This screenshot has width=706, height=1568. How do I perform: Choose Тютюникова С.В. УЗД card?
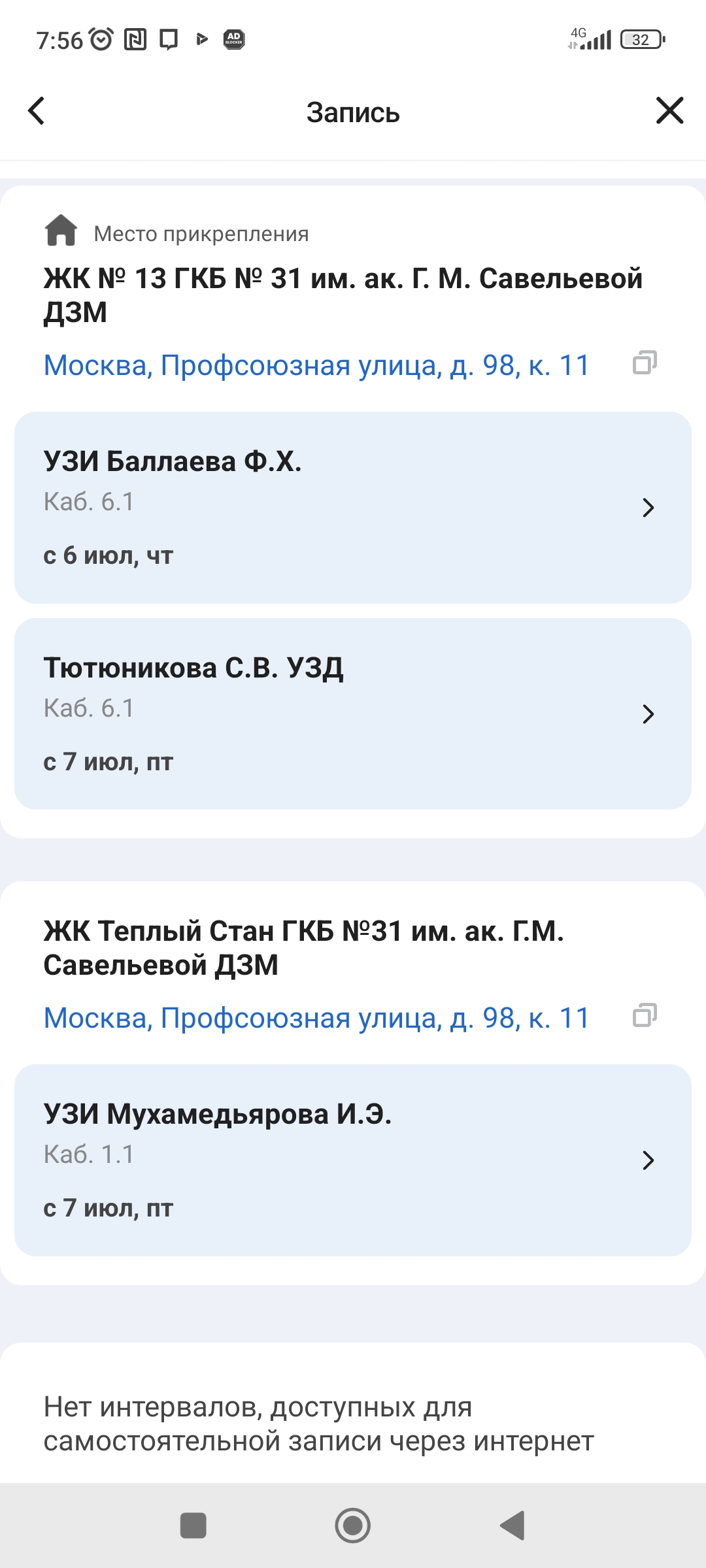[x=353, y=713]
